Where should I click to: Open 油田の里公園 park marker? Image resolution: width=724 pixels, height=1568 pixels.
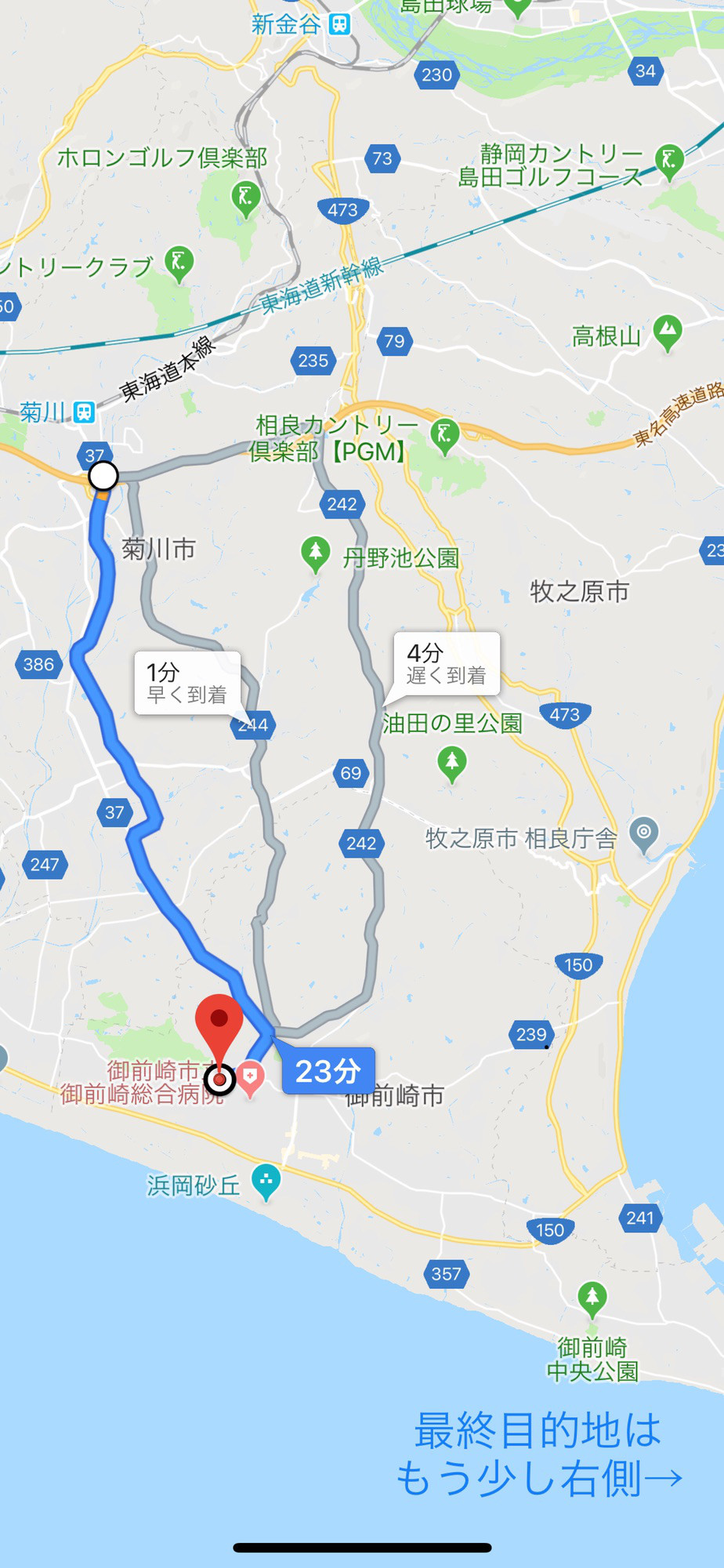451,763
